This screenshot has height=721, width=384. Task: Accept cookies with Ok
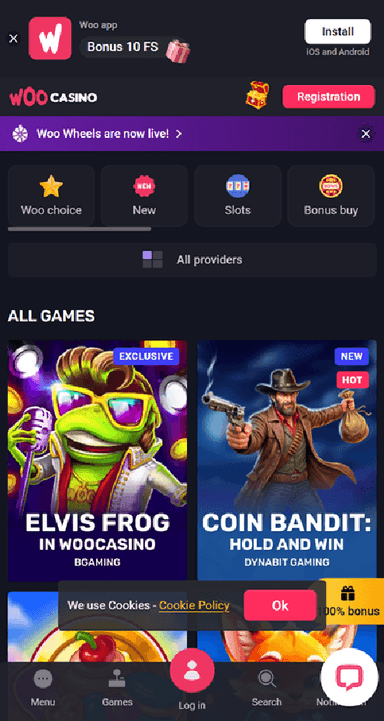coord(280,605)
